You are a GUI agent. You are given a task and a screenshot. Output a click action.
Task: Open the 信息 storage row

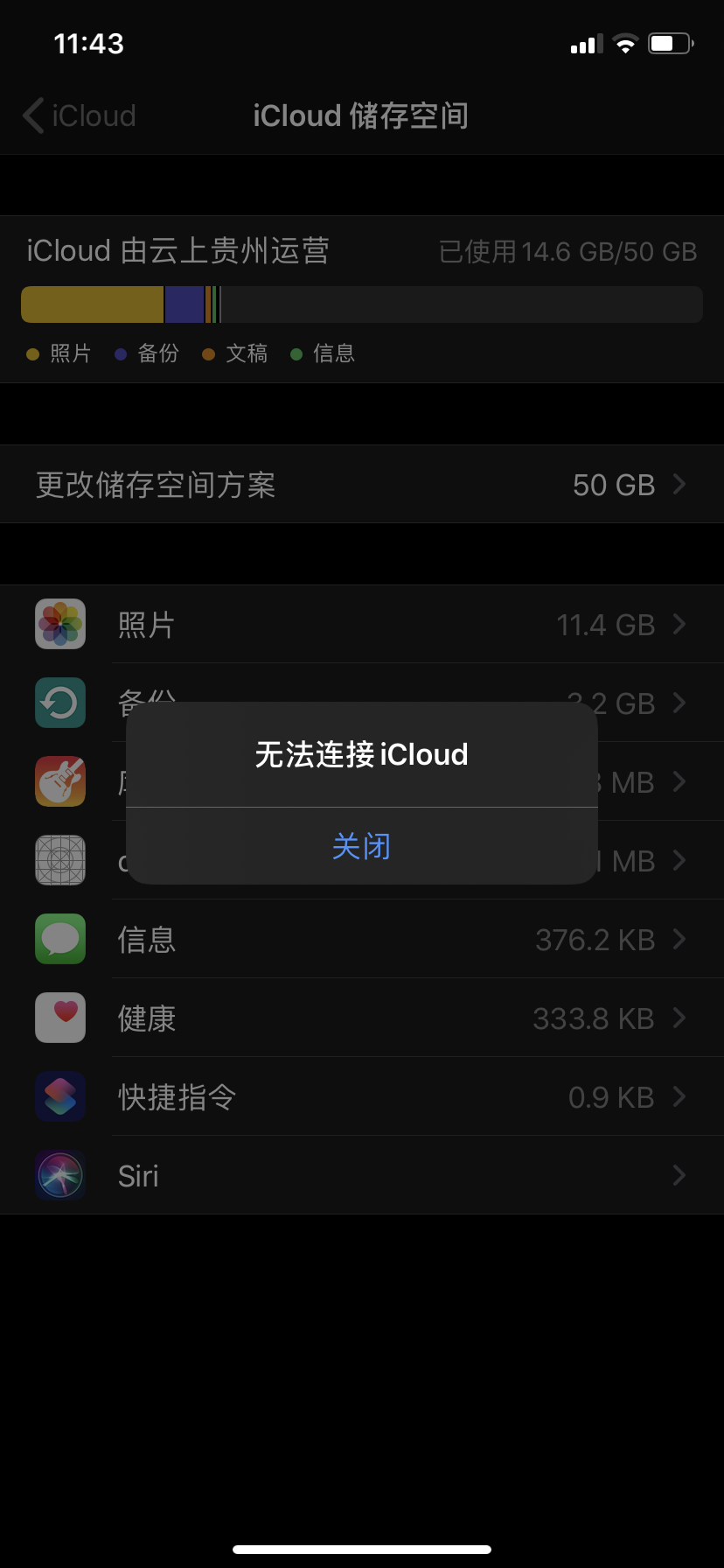click(361, 940)
